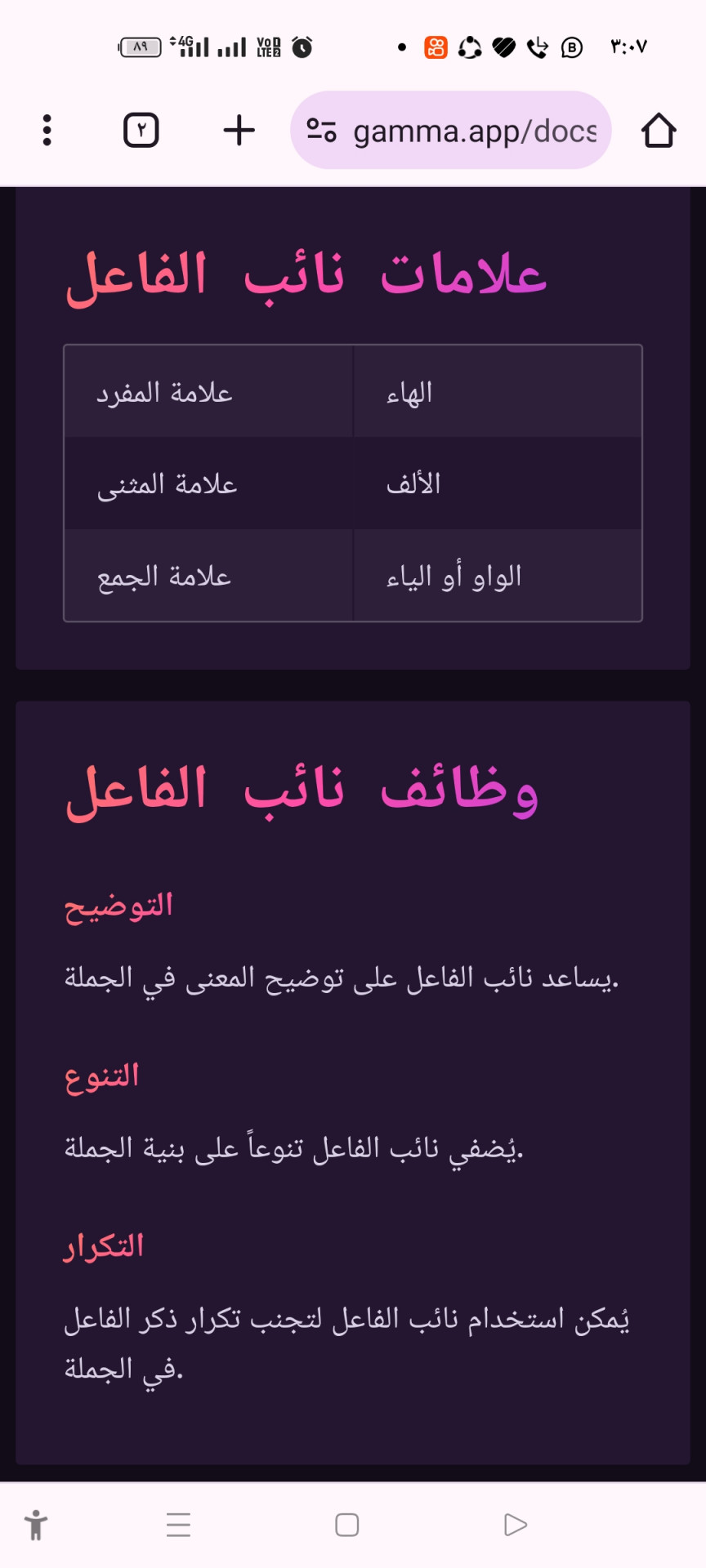The width and height of the screenshot is (706, 1568).
Task: Tap the gamma.app address bar
Action: click(x=474, y=131)
